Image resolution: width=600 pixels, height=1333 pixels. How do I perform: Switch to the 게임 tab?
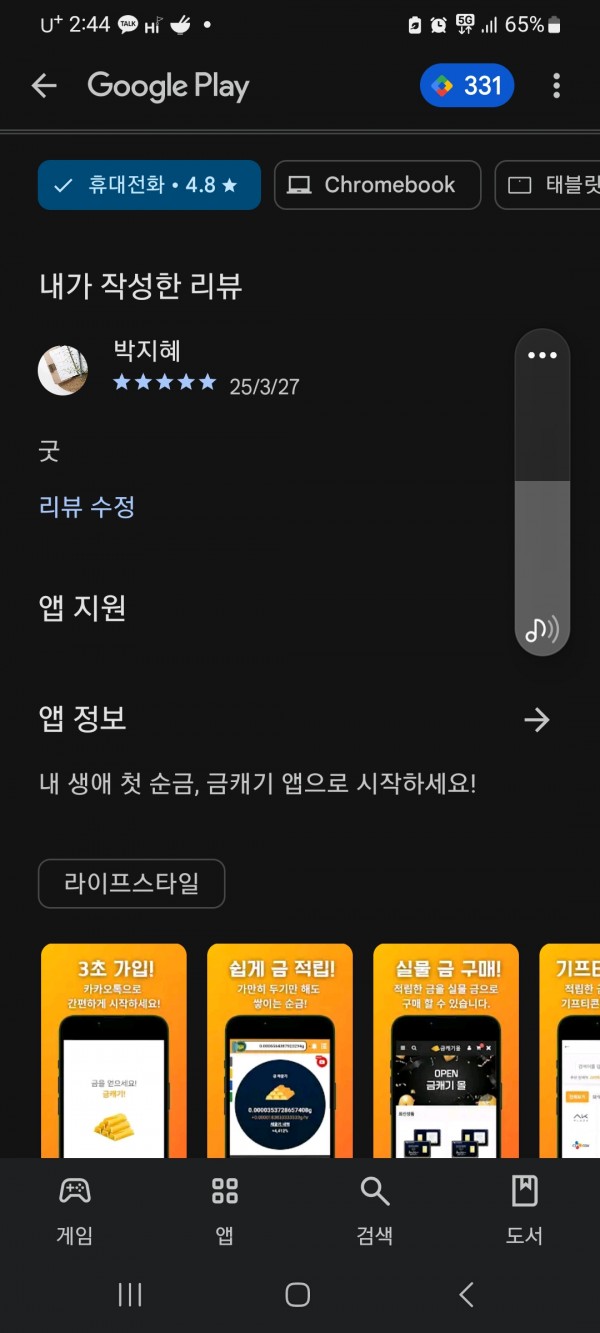[x=75, y=1209]
